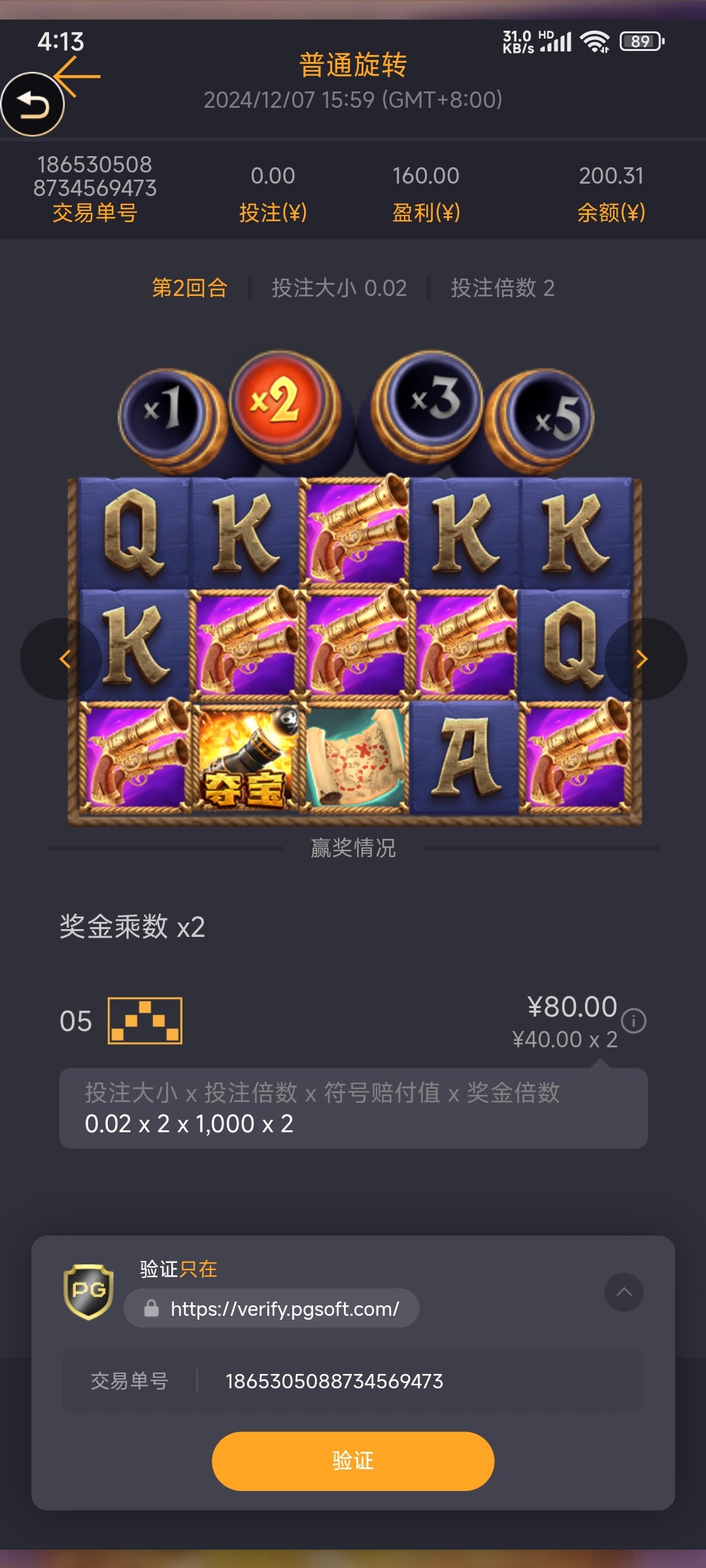Tap the orange back arrow
This screenshot has width=706, height=1568.
tap(77, 76)
